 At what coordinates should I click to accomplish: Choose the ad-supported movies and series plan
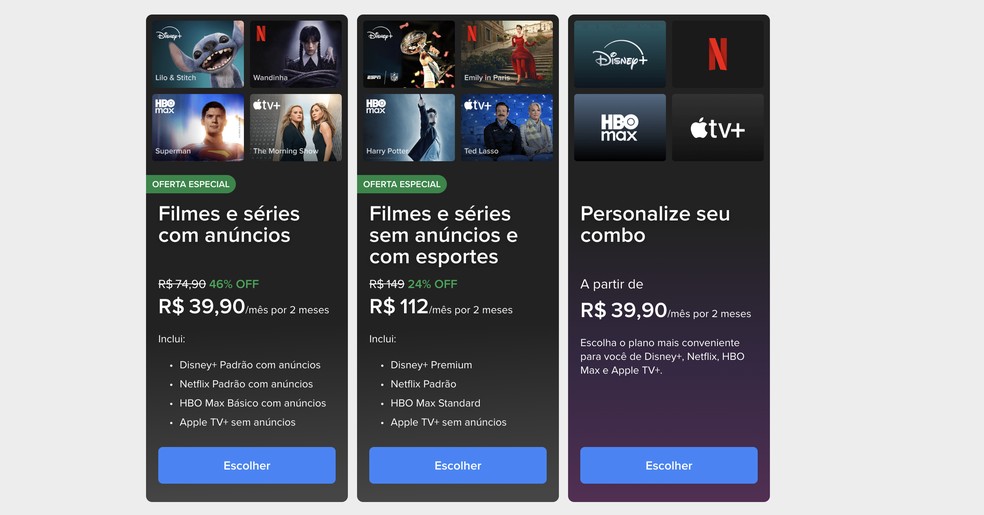coord(246,465)
